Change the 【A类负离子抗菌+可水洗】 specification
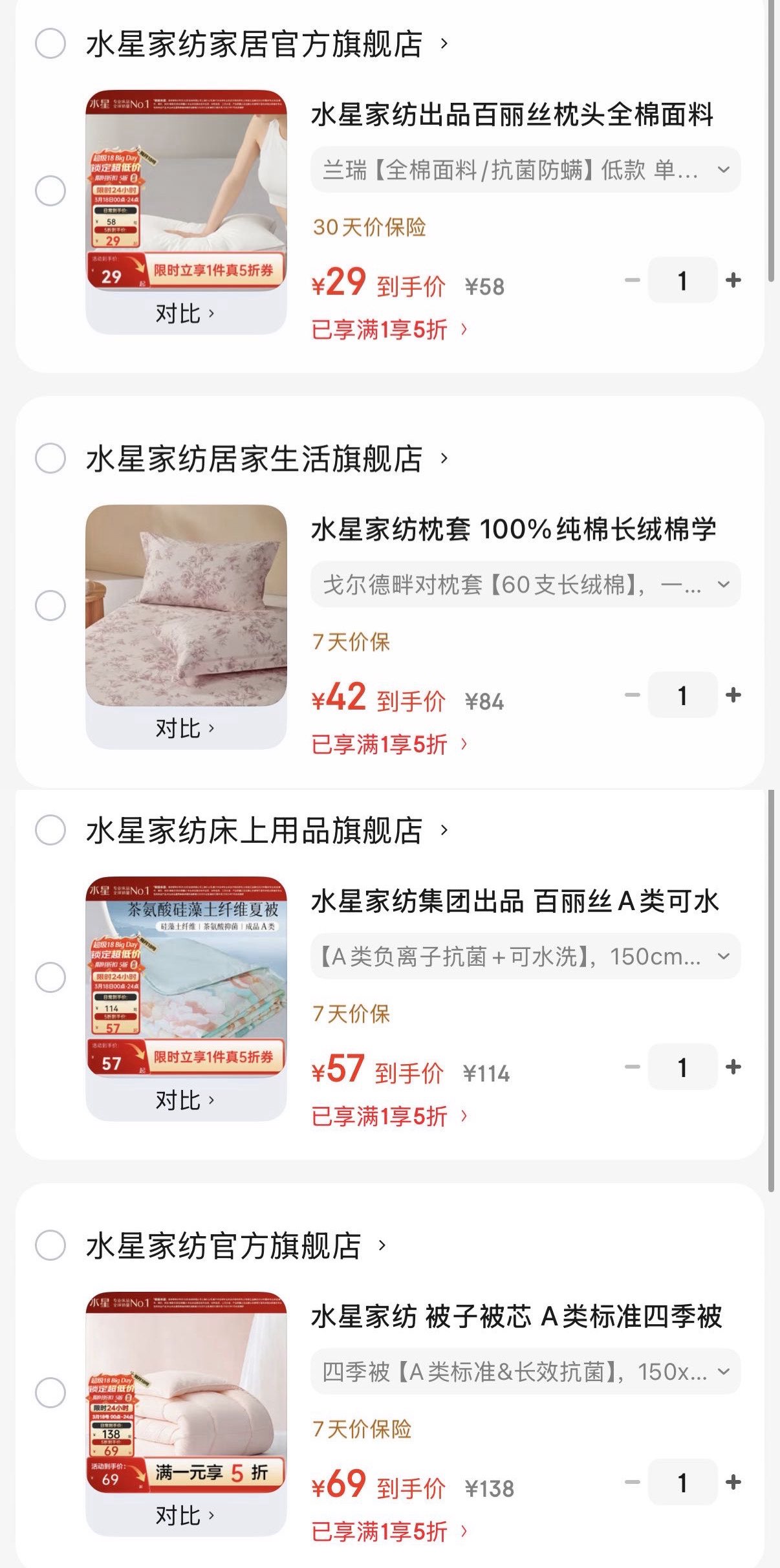Screen dimensions: 780x1568 (525, 956)
